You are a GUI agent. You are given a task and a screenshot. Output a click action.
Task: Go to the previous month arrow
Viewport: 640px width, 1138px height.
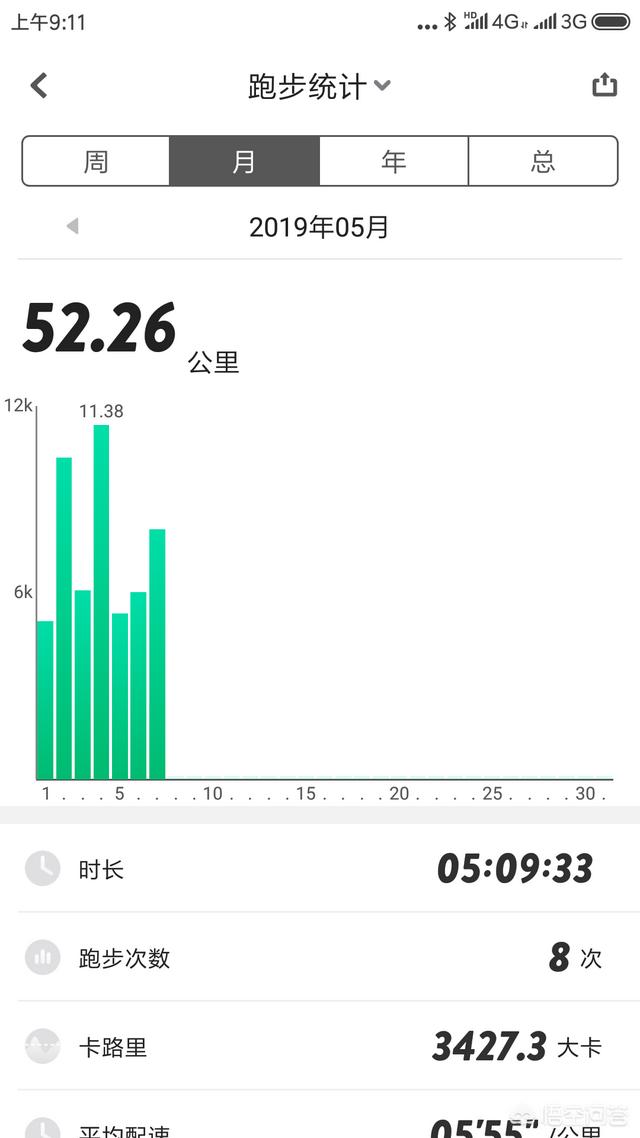(72, 226)
